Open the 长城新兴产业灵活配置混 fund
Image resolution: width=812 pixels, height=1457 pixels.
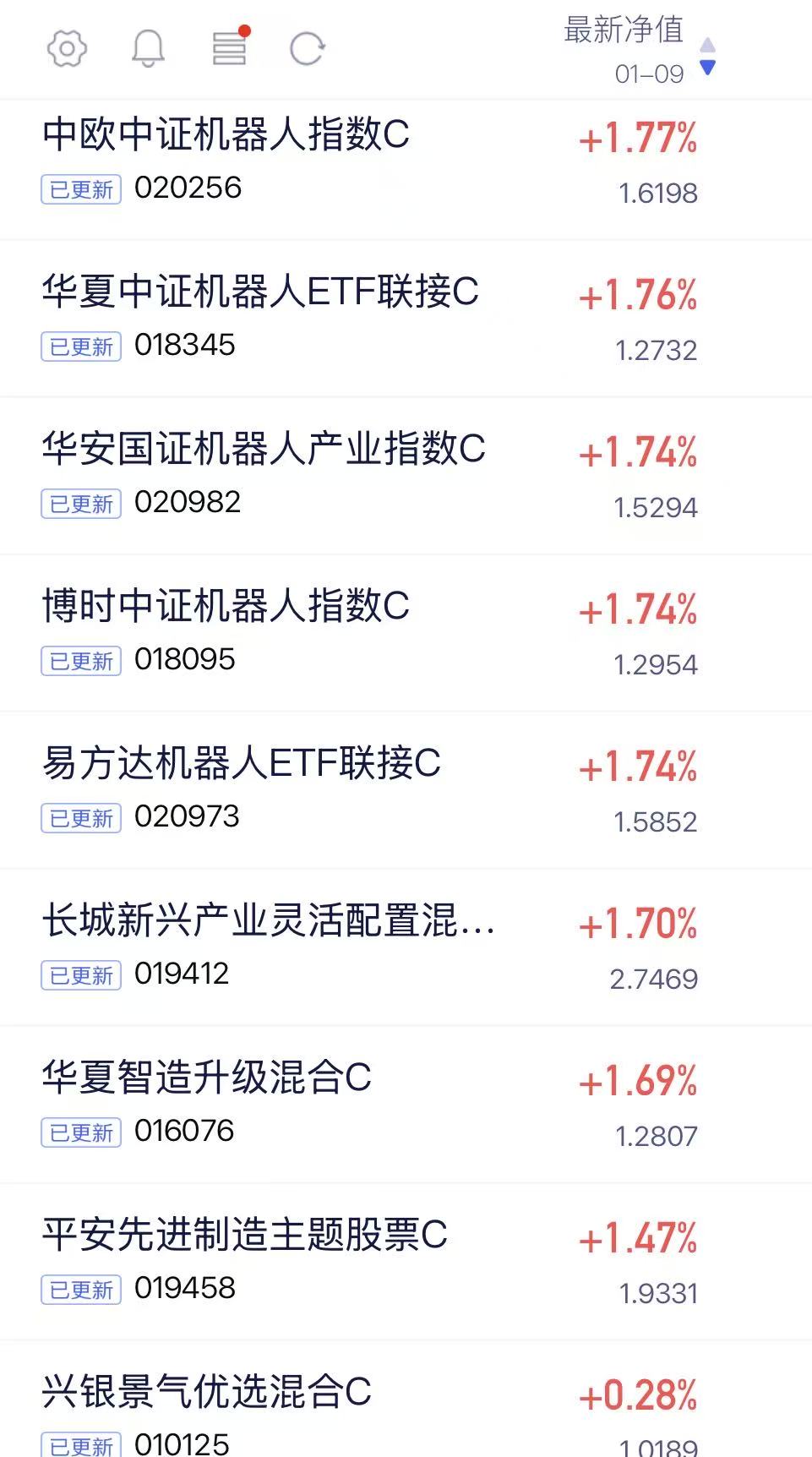tap(269, 921)
